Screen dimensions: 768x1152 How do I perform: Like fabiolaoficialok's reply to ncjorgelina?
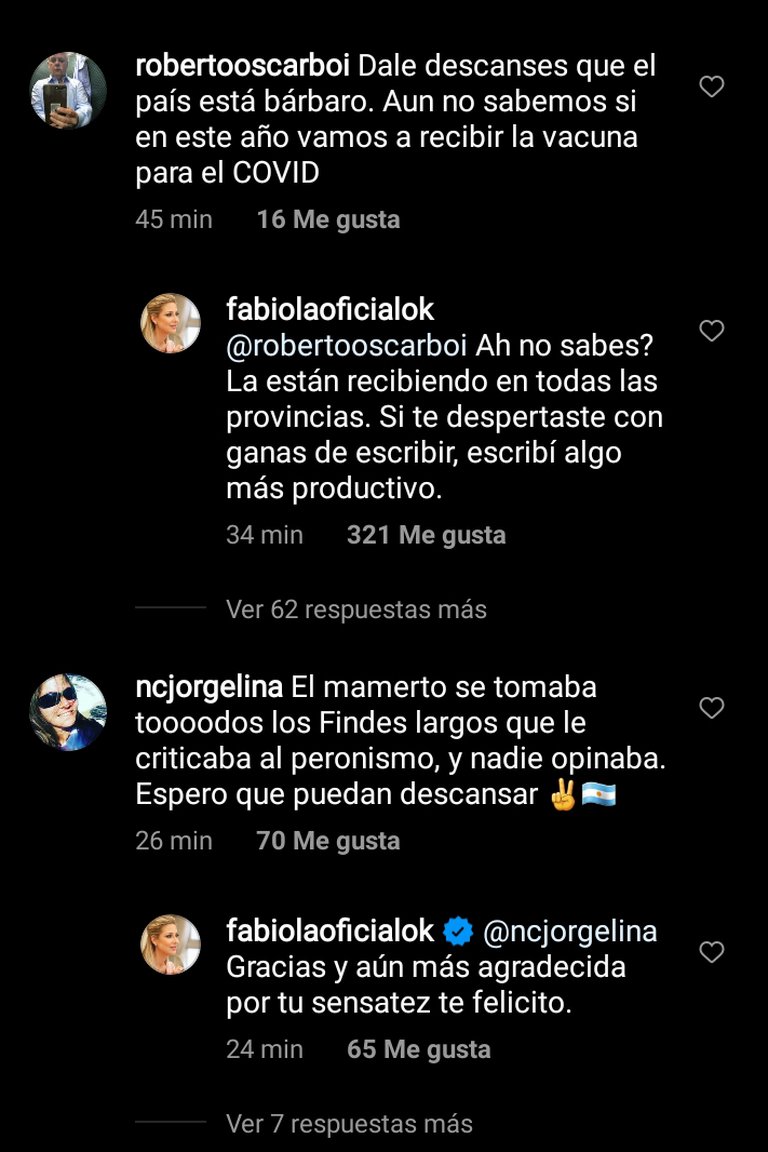point(711,952)
